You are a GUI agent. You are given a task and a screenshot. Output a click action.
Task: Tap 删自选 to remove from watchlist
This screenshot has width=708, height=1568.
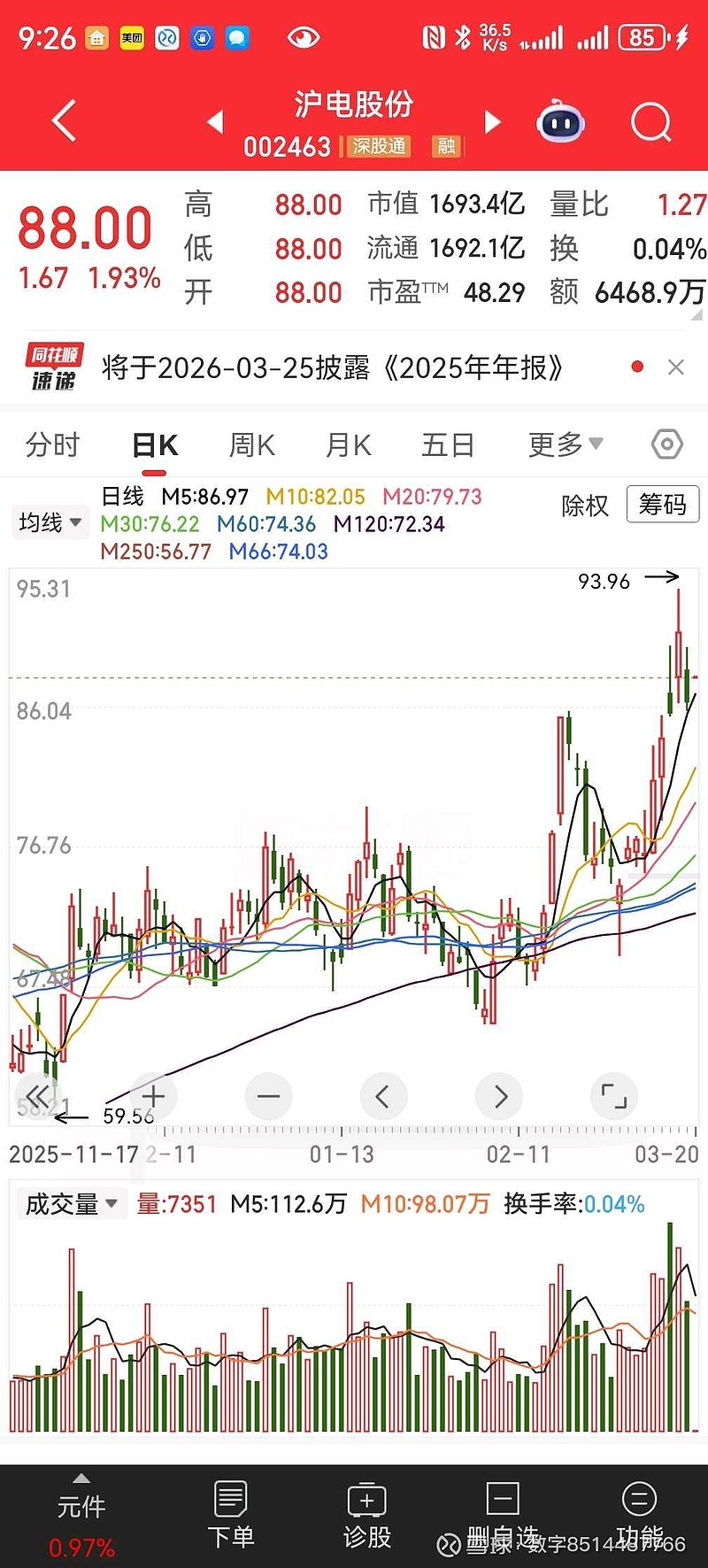(x=502, y=1514)
